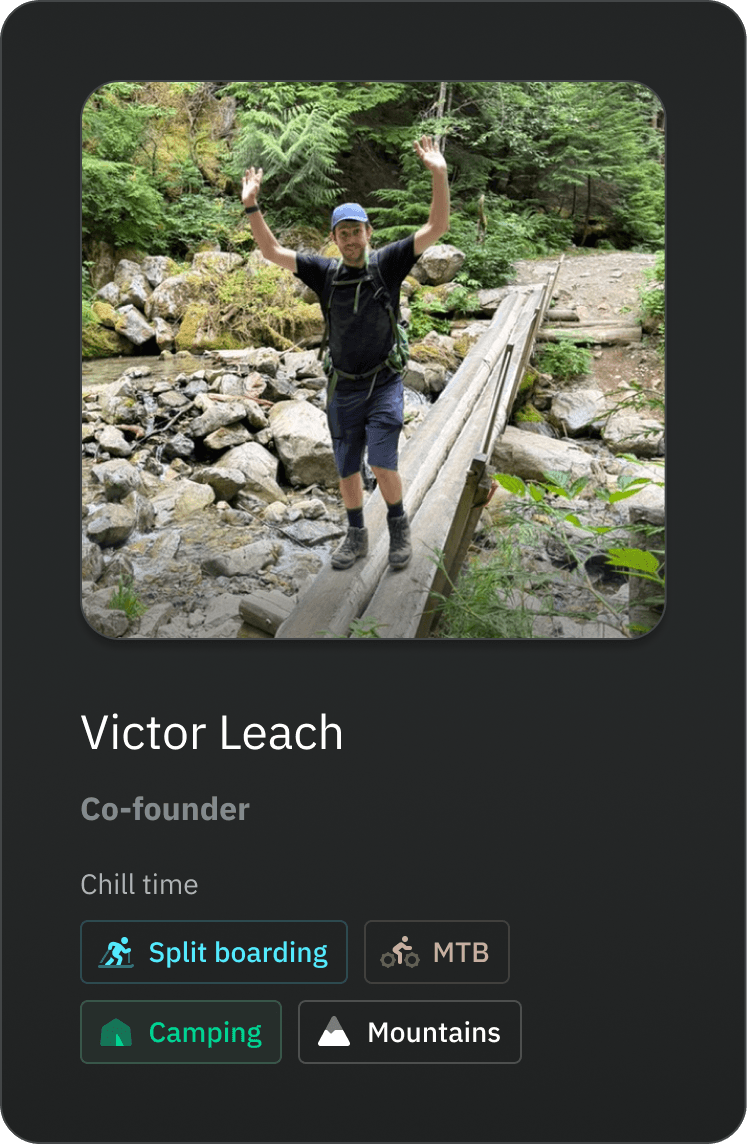The image size is (747, 1144).
Task: Choose the Camping chip
Action: coord(181,1032)
